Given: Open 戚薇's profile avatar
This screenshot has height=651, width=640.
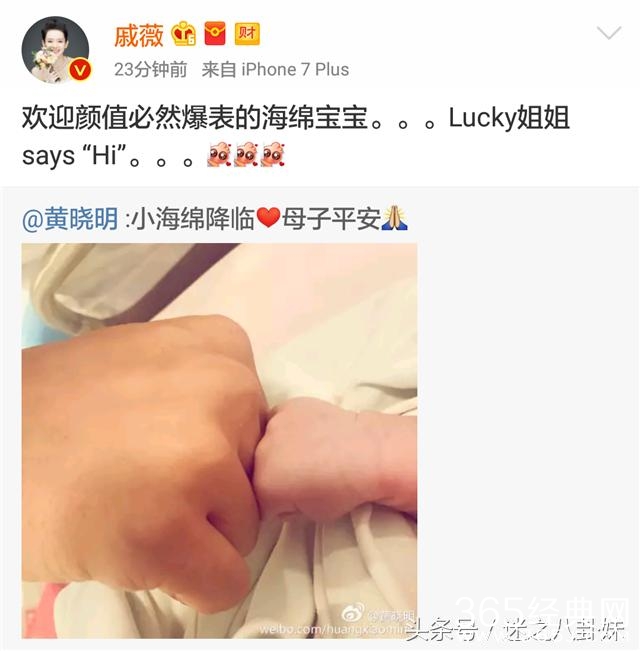Looking at the screenshot, I should (x=55, y=49).
